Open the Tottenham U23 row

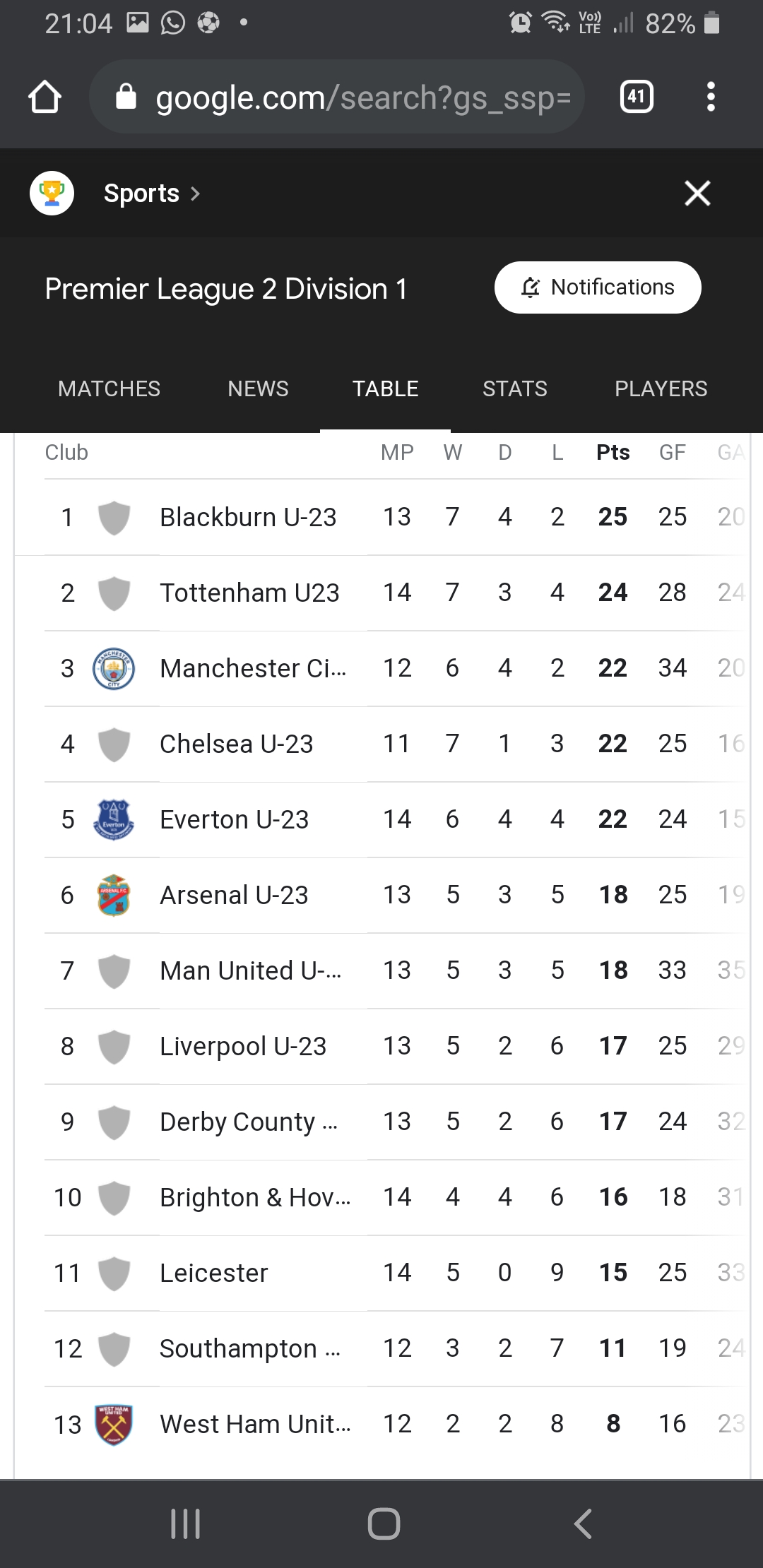click(381, 593)
